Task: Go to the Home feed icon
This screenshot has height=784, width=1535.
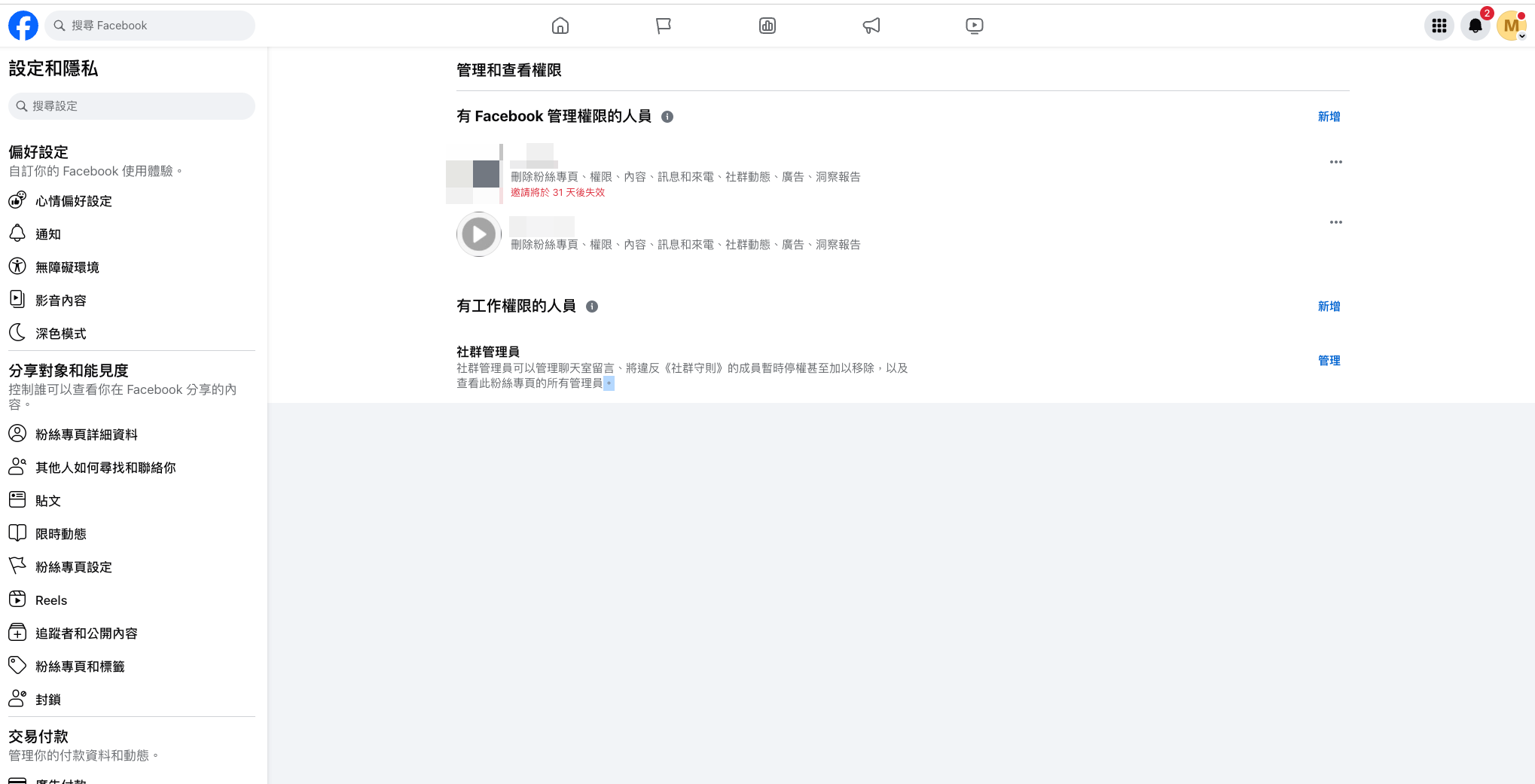Action: [x=560, y=26]
